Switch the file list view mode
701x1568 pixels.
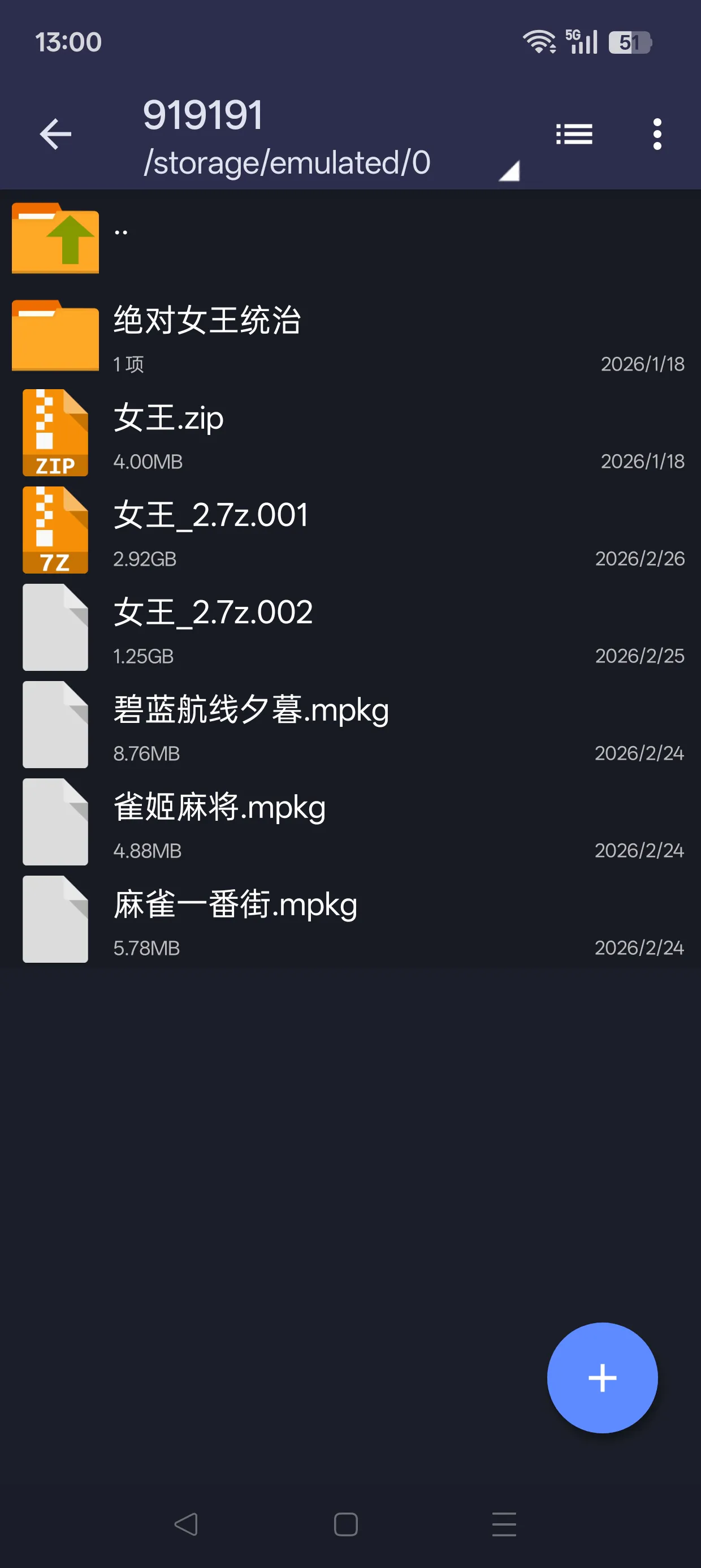[x=574, y=134]
